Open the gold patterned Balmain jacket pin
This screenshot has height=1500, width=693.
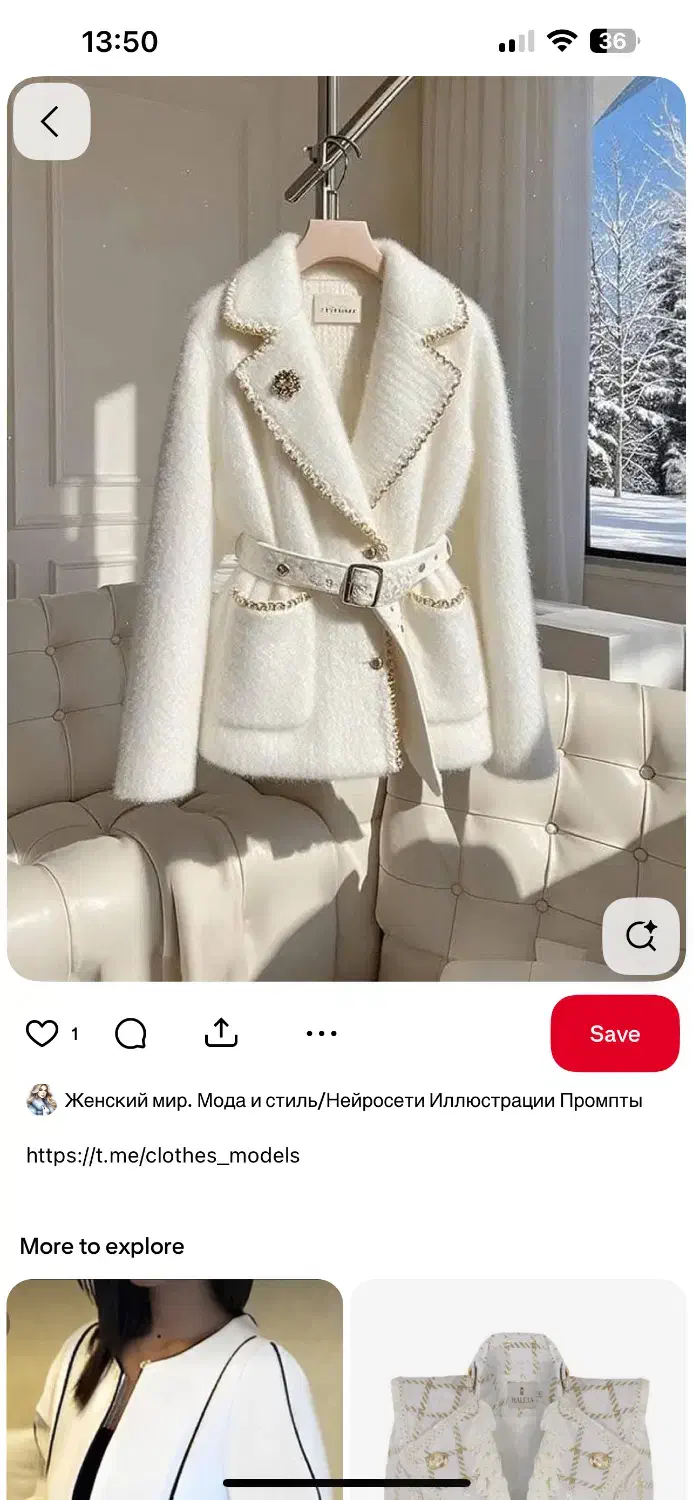(x=518, y=1389)
